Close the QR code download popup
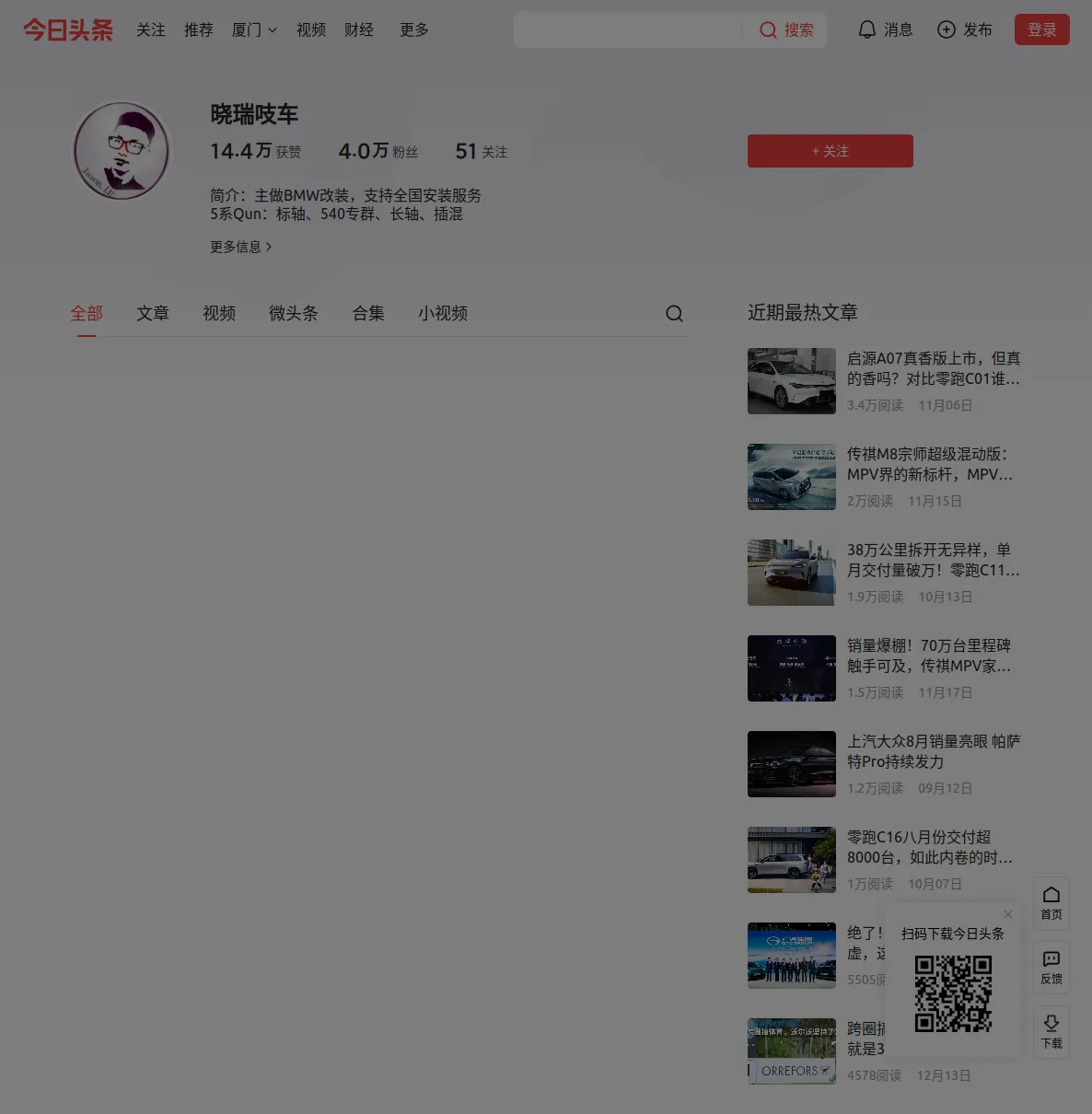Viewport: 1092px width, 1114px height. 1008,914
